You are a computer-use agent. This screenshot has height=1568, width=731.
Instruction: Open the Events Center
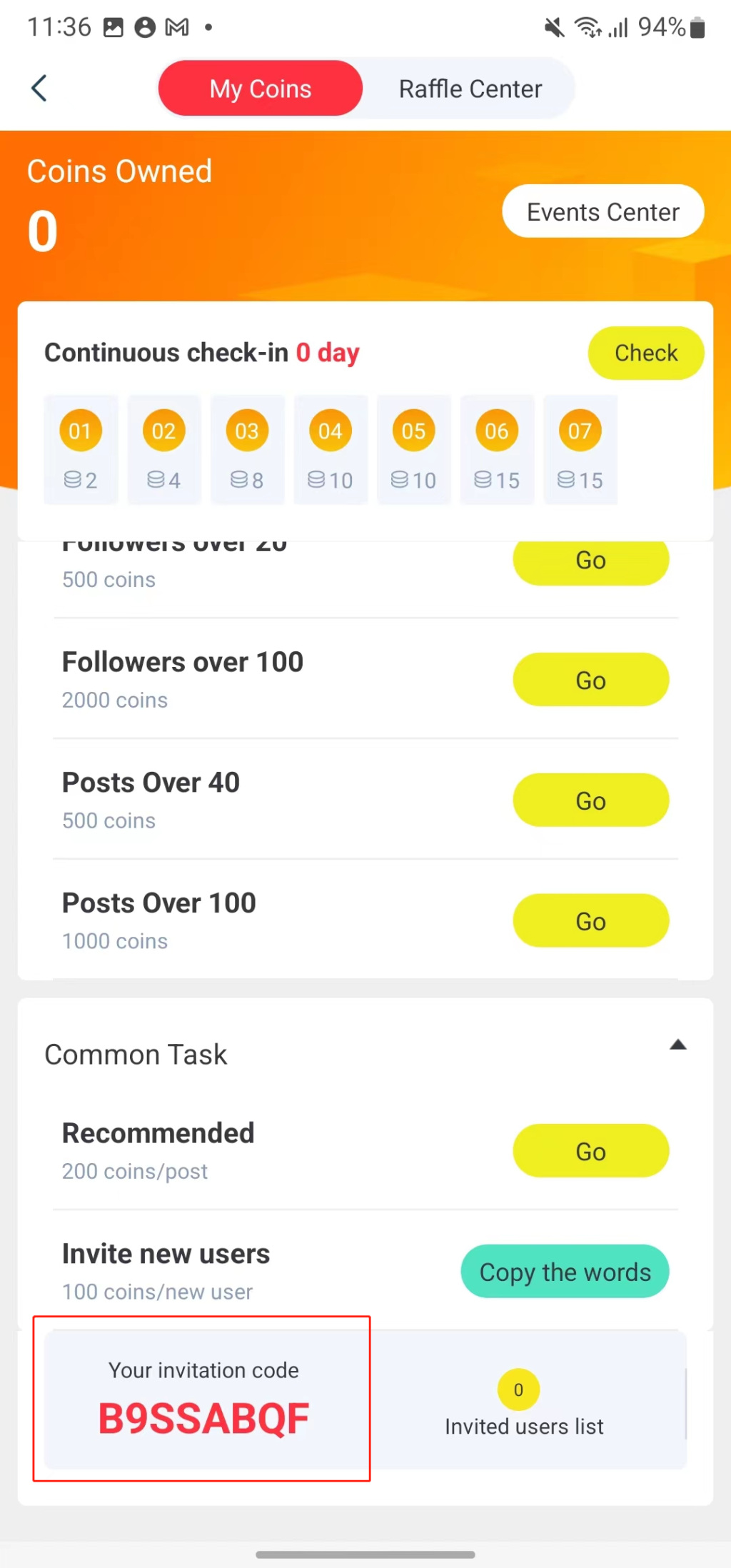[603, 212]
